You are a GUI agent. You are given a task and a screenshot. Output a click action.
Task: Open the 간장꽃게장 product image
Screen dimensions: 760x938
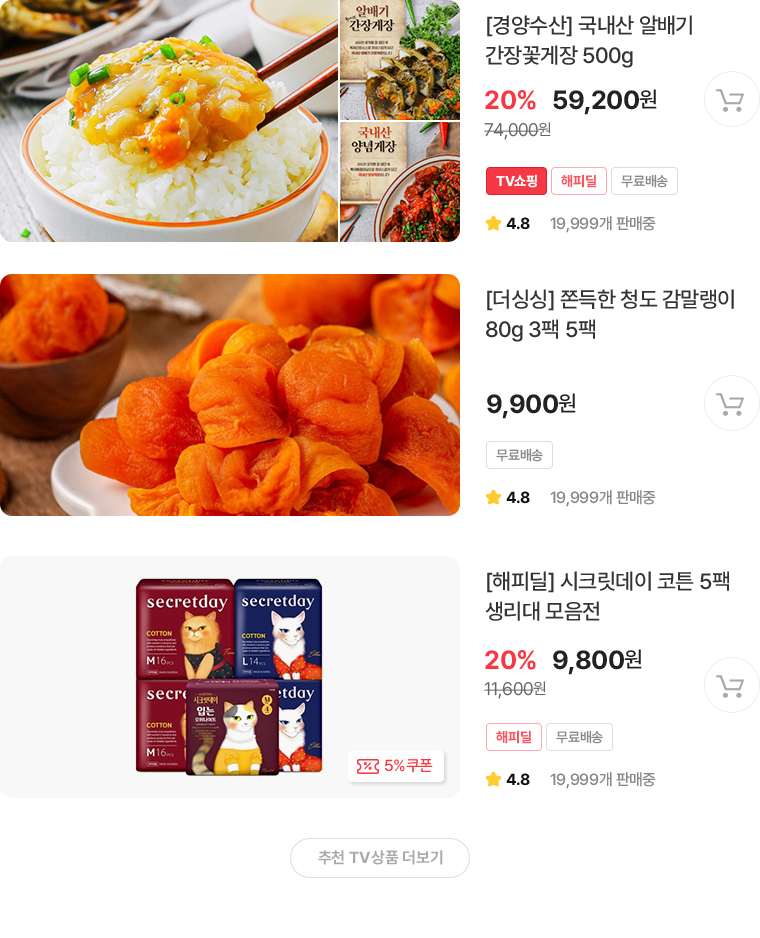(229, 121)
